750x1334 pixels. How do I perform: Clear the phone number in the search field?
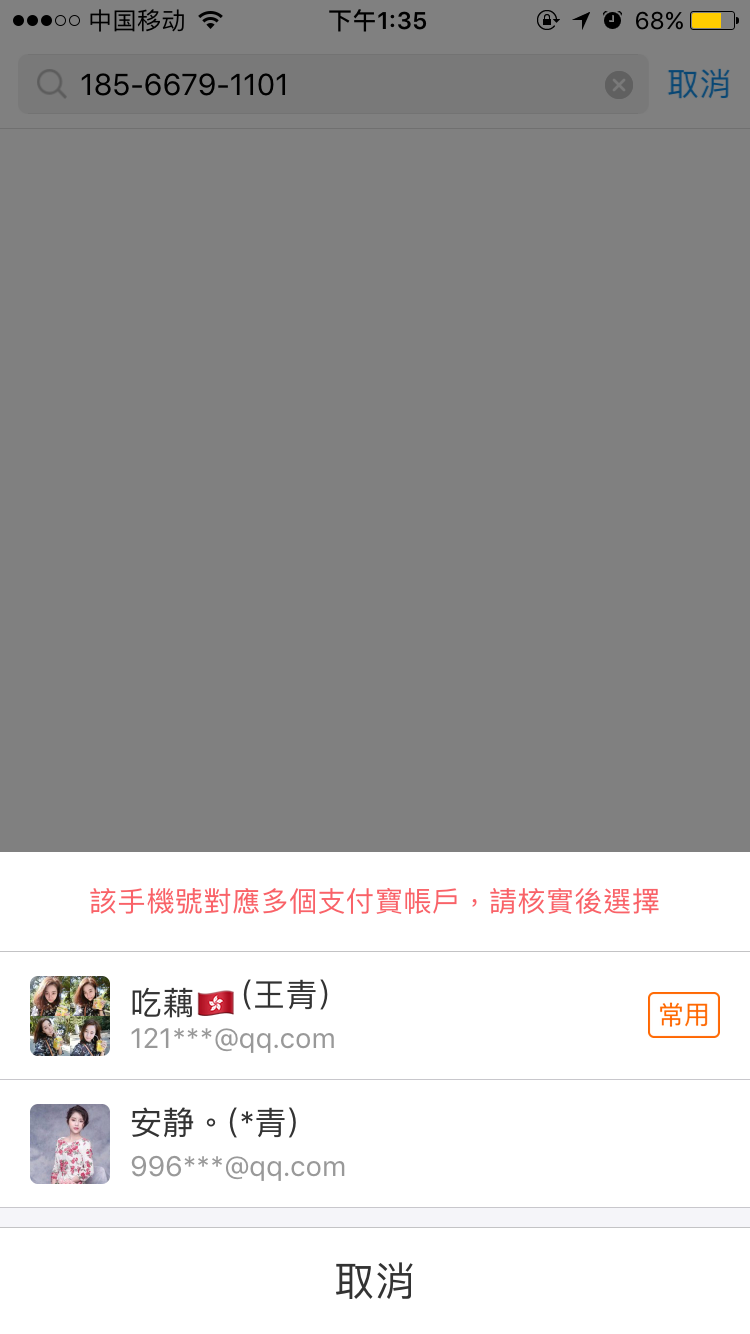tap(619, 85)
